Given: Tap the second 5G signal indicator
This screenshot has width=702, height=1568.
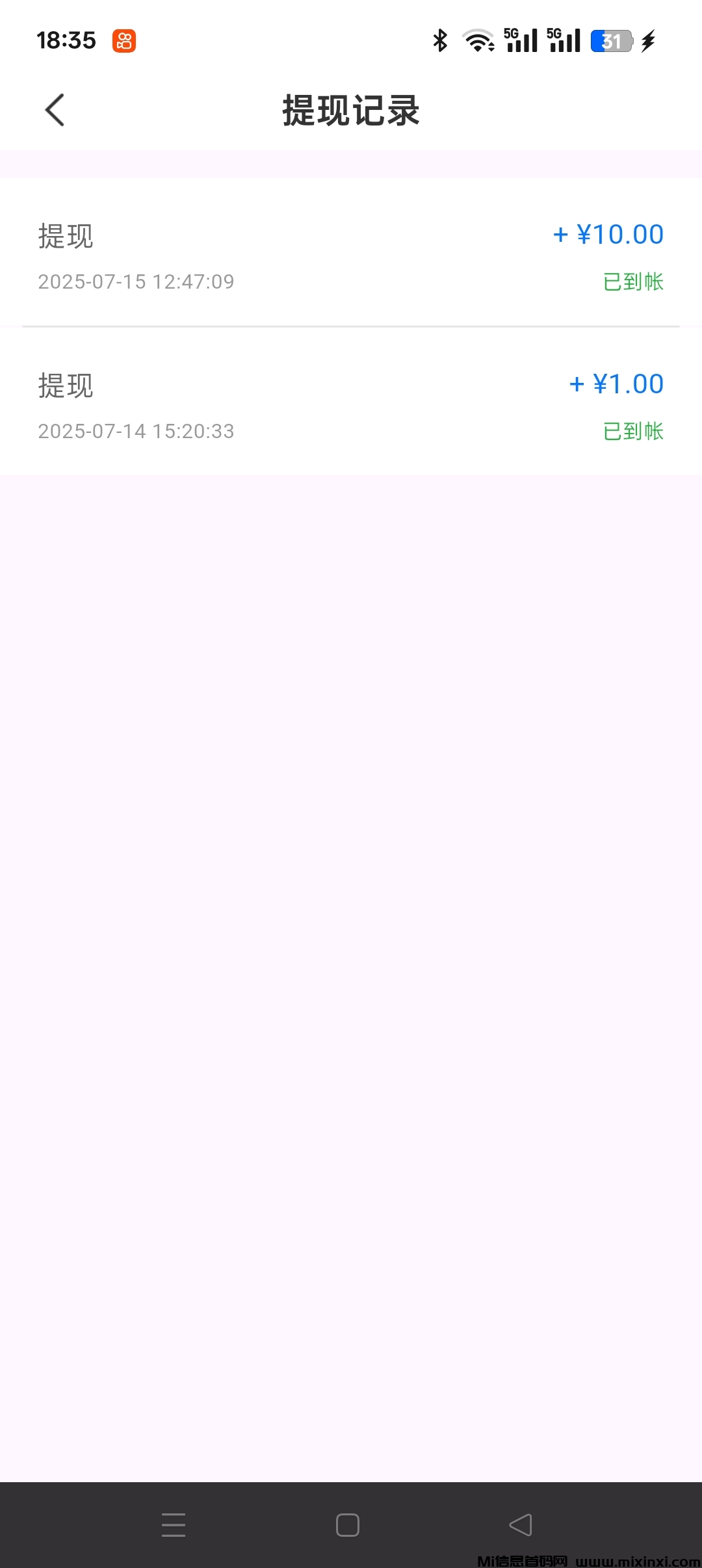Looking at the screenshot, I should (x=564, y=40).
